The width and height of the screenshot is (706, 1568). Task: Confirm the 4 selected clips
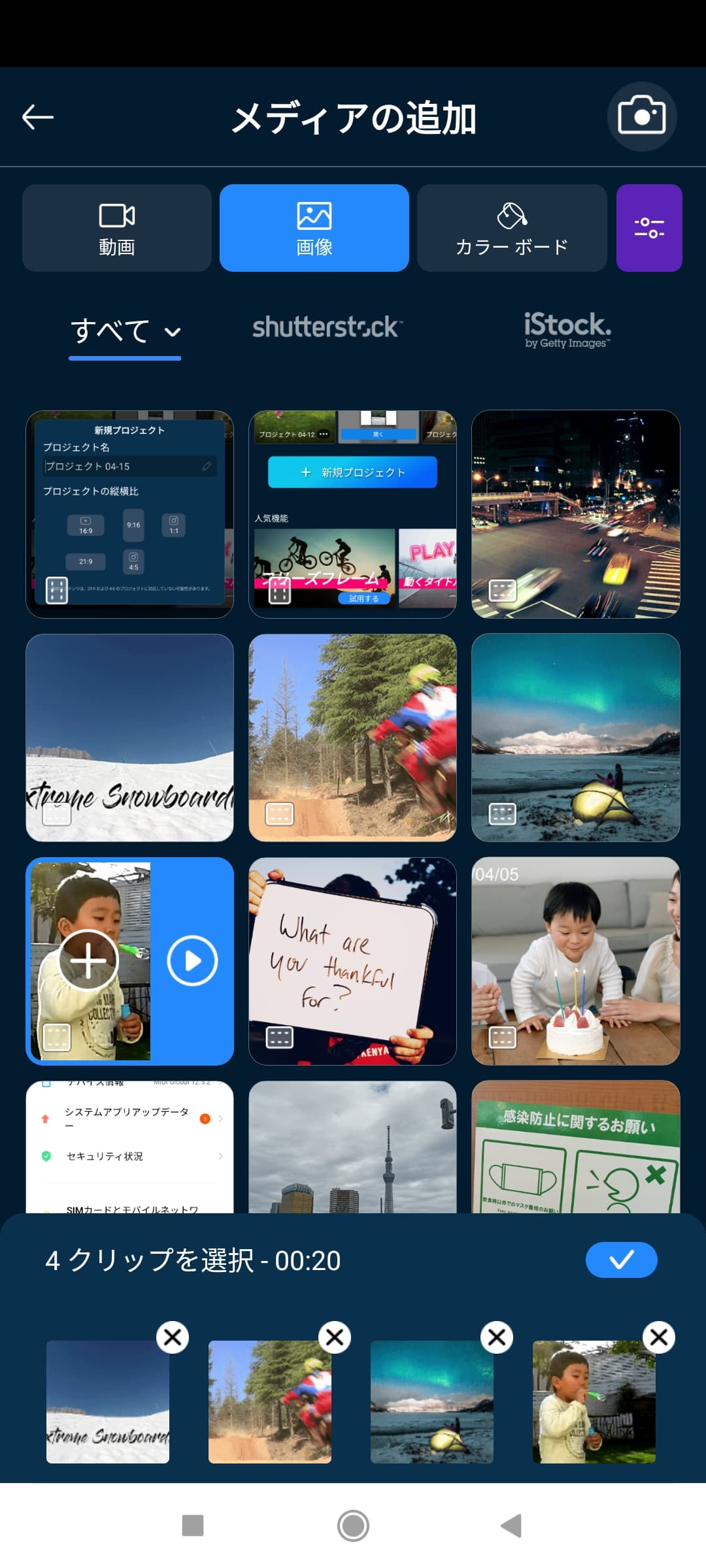(621, 1260)
